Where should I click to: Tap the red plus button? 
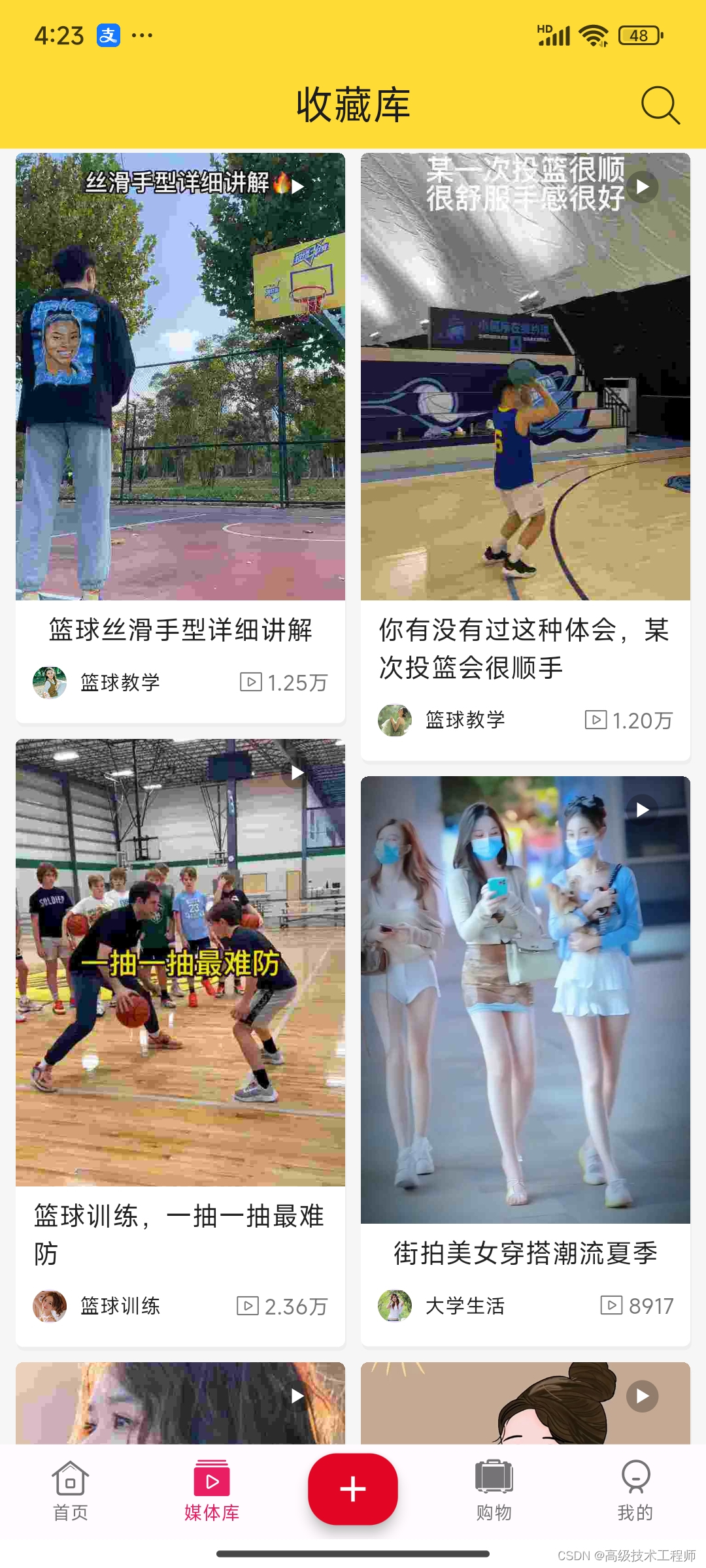click(x=353, y=1489)
